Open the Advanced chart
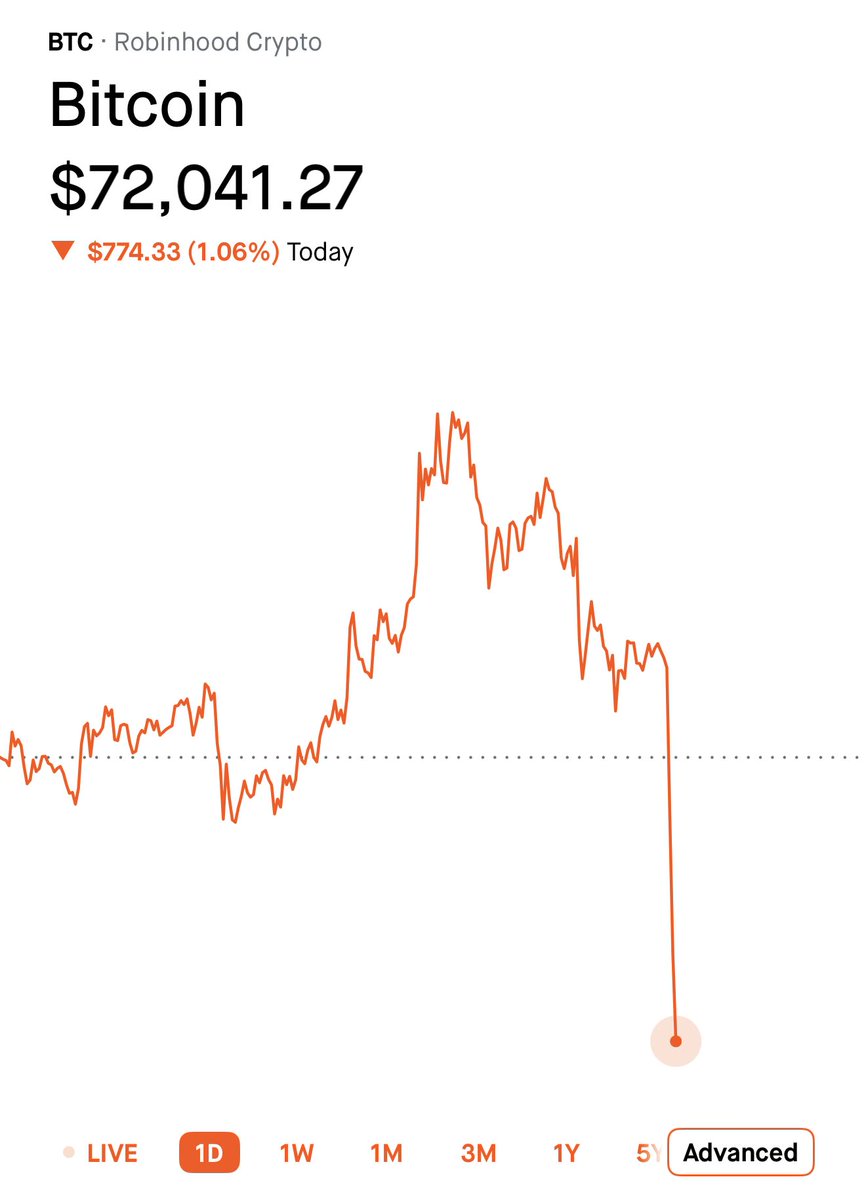The height and width of the screenshot is (1200, 866). coord(740,1153)
